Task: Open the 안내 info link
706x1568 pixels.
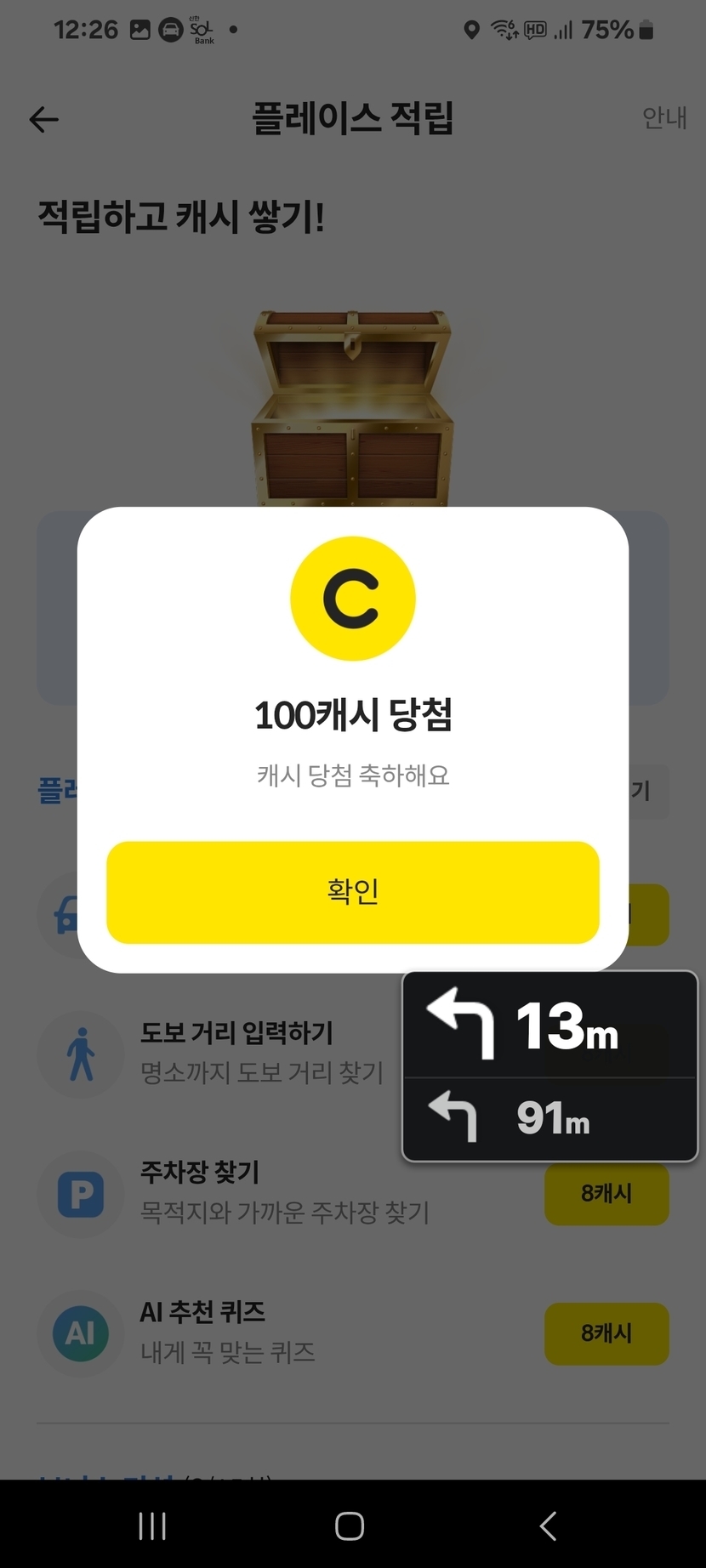Action: click(x=663, y=118)
